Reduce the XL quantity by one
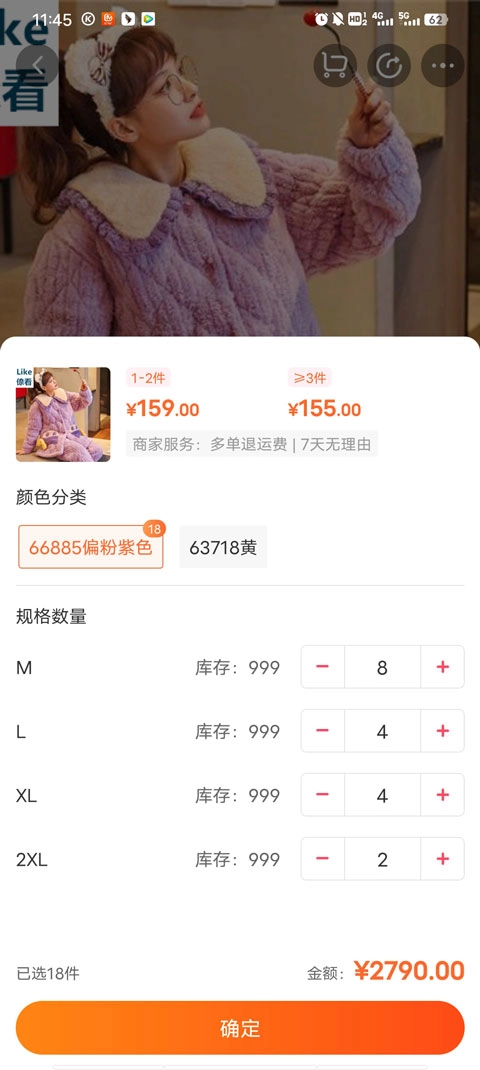Image resolution: width=480 pixels, height=1070 pixels. 323,795
